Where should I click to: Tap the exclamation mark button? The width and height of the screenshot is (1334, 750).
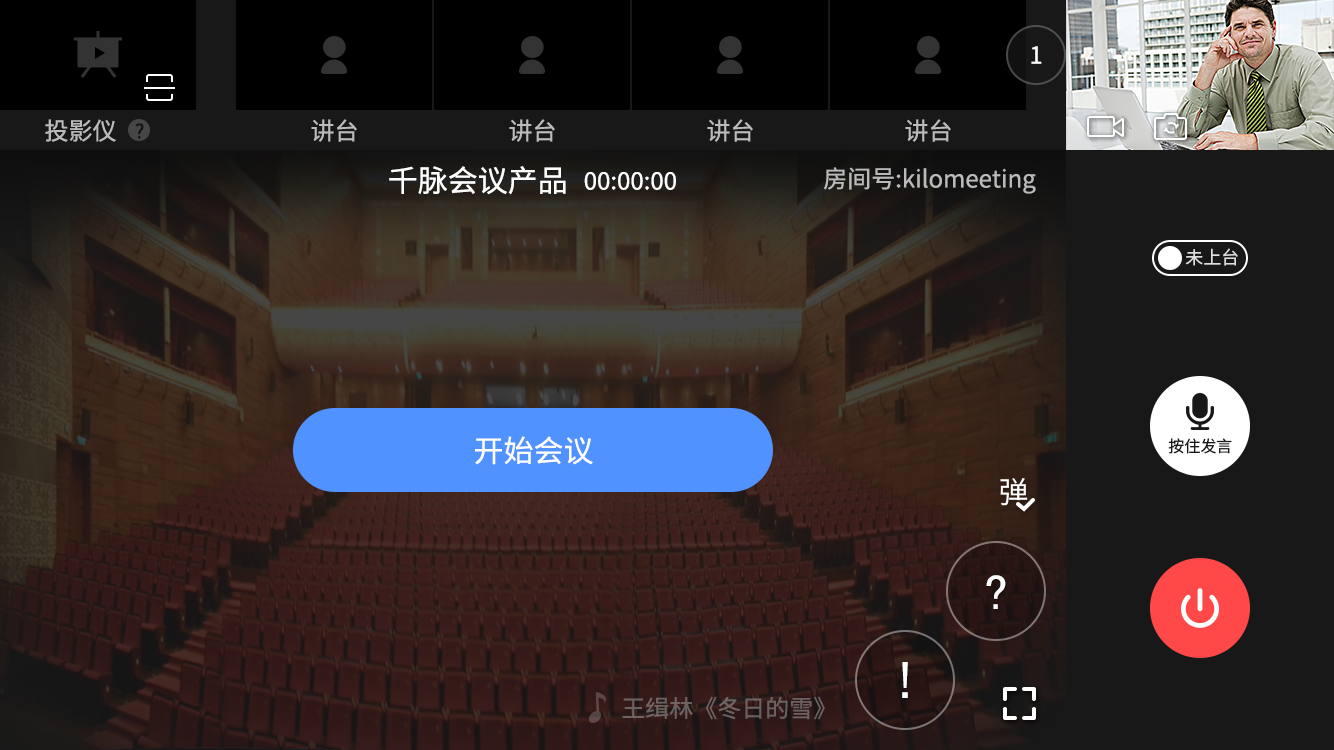(x=905, y=680)
